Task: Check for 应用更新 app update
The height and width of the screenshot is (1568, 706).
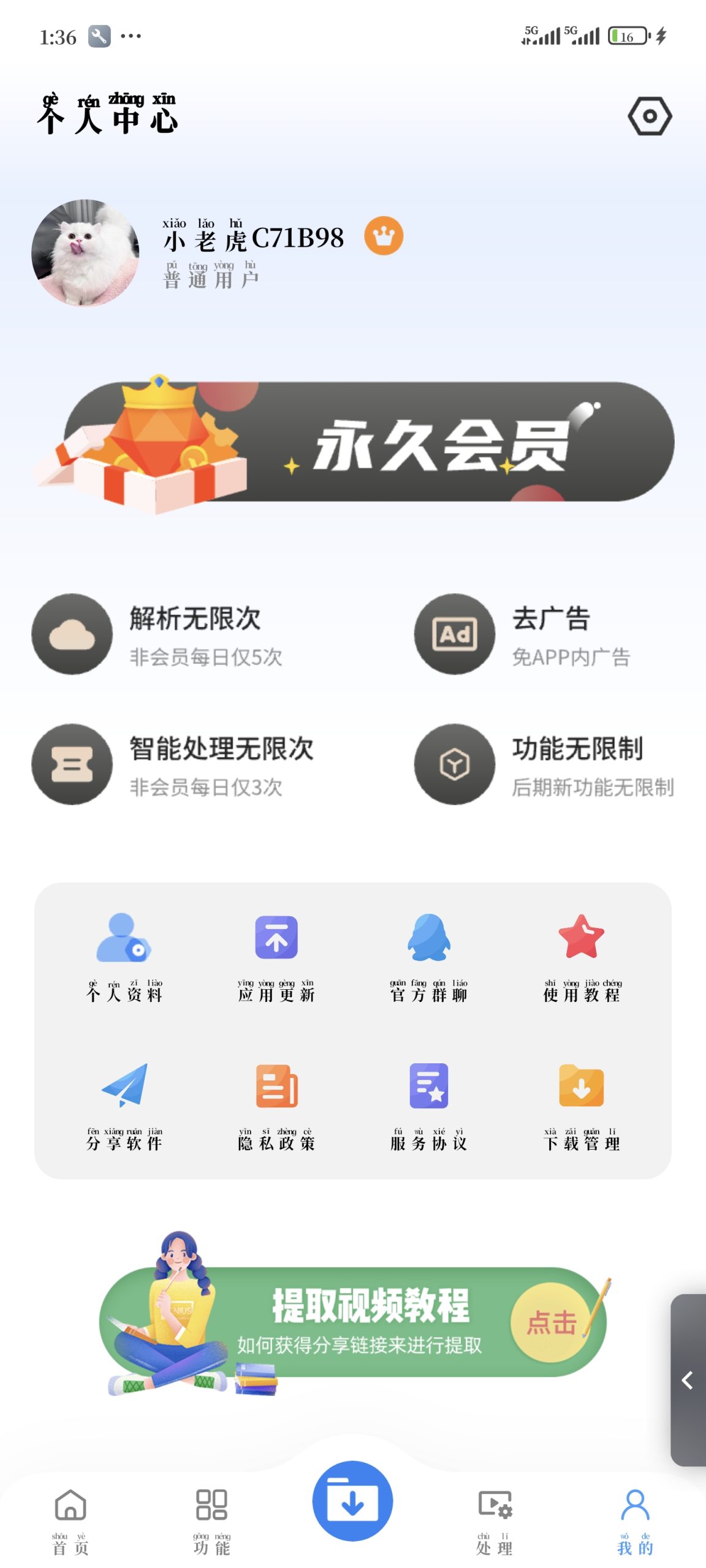Action: click(x=276, y=957)
